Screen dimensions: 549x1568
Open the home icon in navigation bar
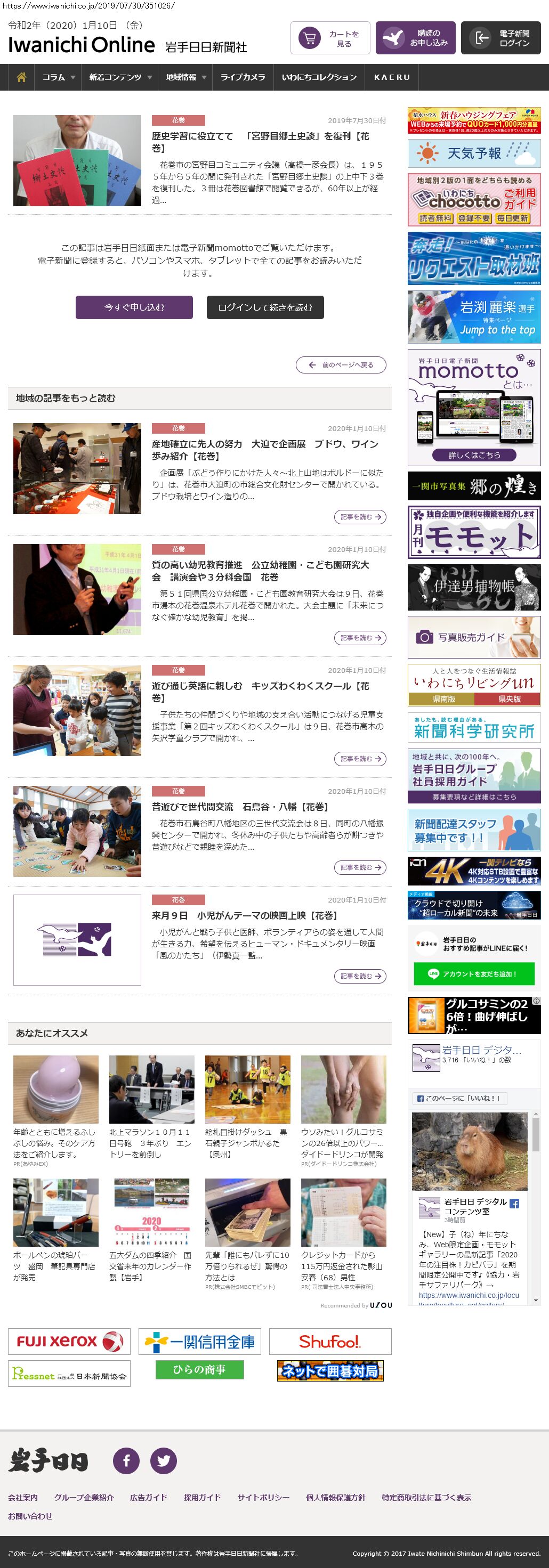point(21,77)
